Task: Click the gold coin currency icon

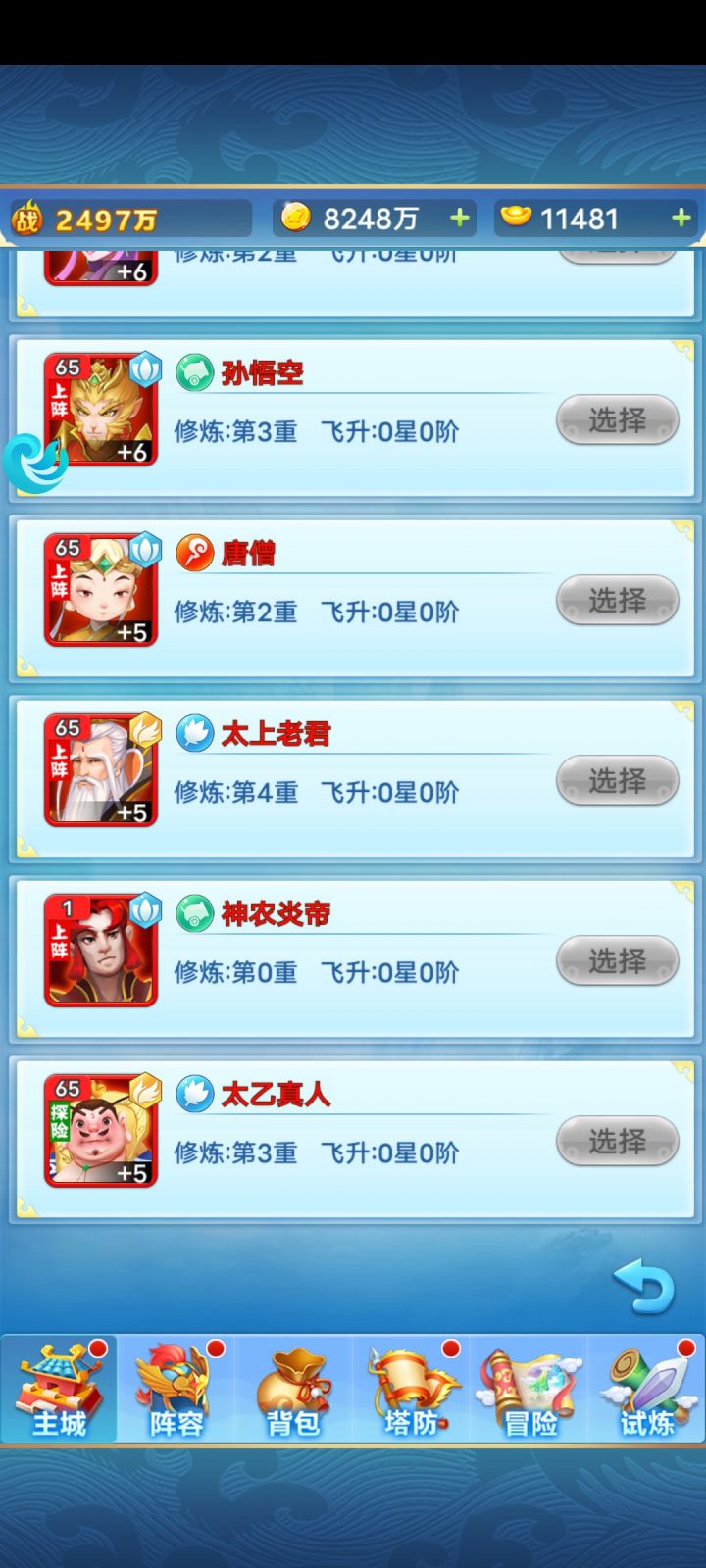Action: pyautogui.click(x=299, y=218)
